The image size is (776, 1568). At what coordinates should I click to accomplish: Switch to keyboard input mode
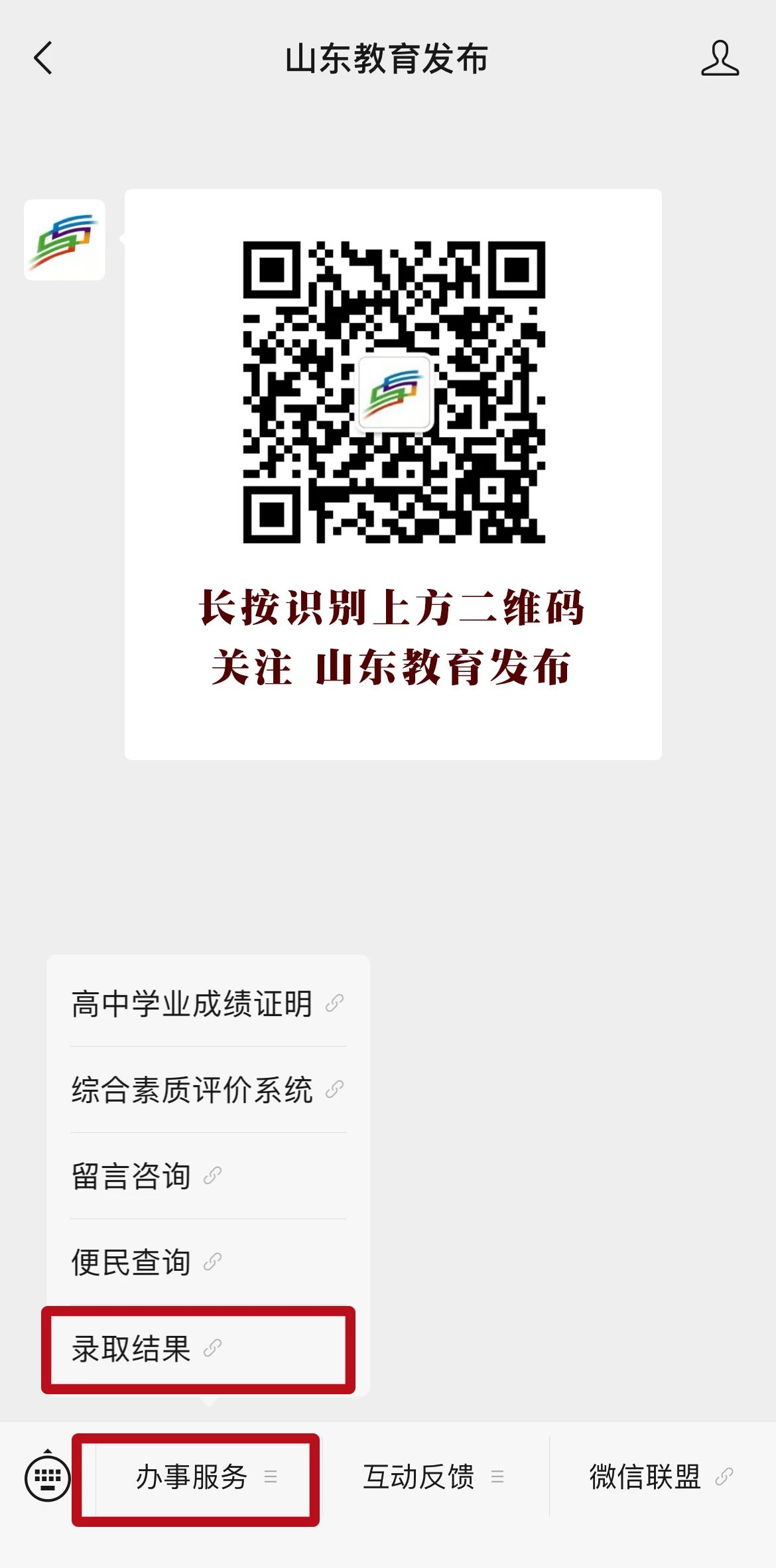pos(47,1477)
